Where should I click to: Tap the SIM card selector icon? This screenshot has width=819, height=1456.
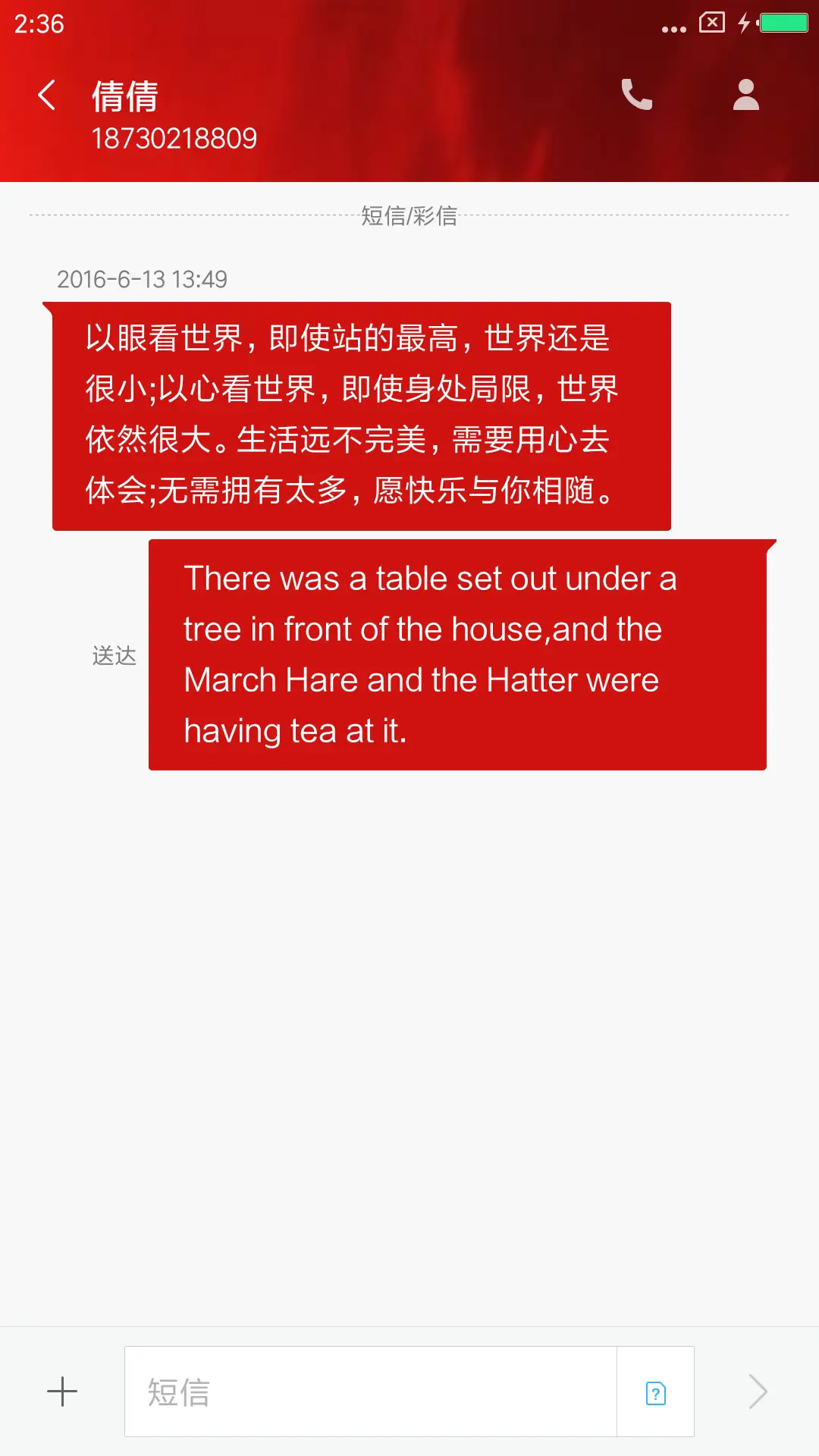tap(655, 1392)
